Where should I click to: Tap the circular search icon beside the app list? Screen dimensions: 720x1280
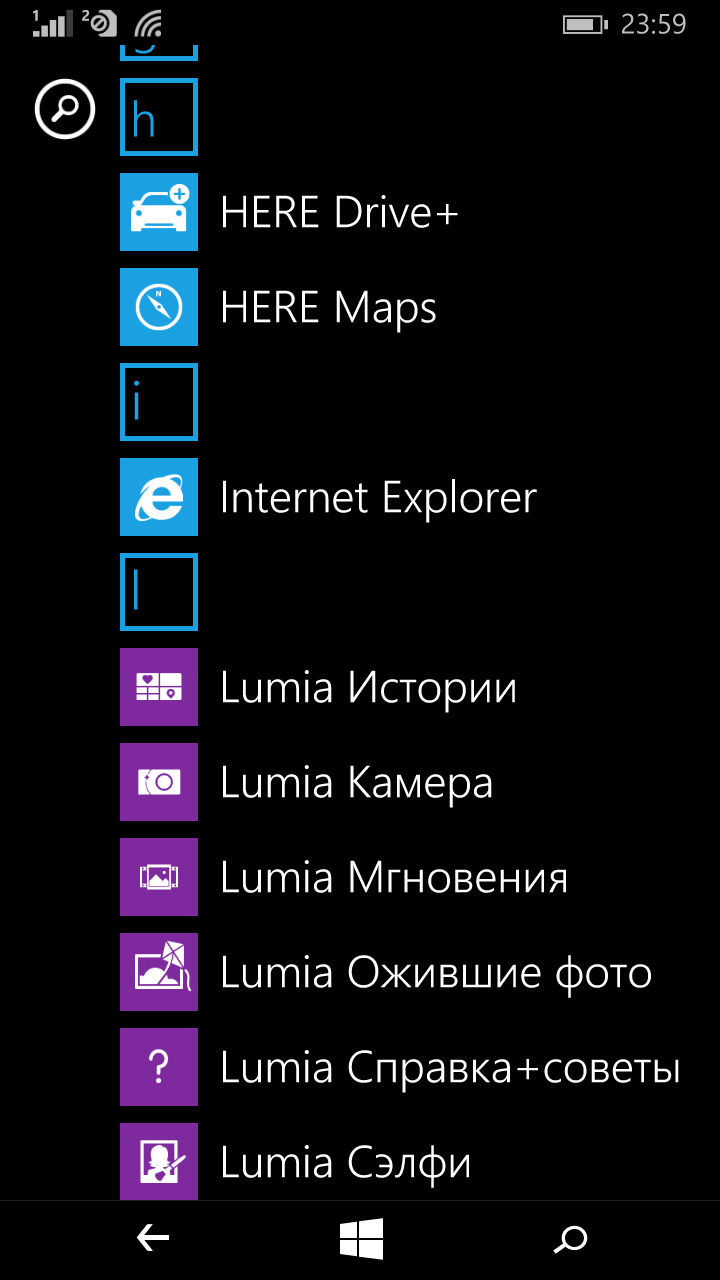point(65,108)
